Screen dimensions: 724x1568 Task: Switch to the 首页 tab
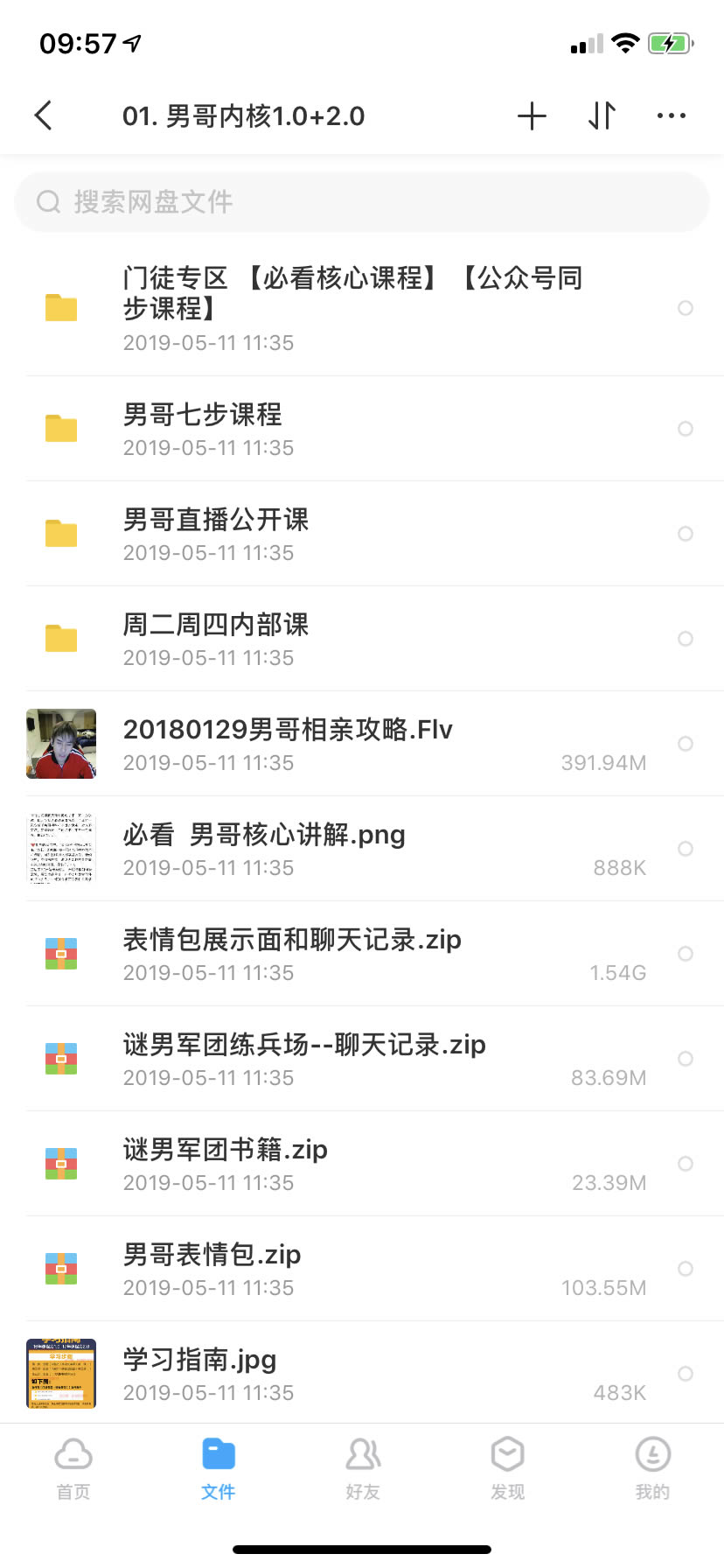point(73,1469)
